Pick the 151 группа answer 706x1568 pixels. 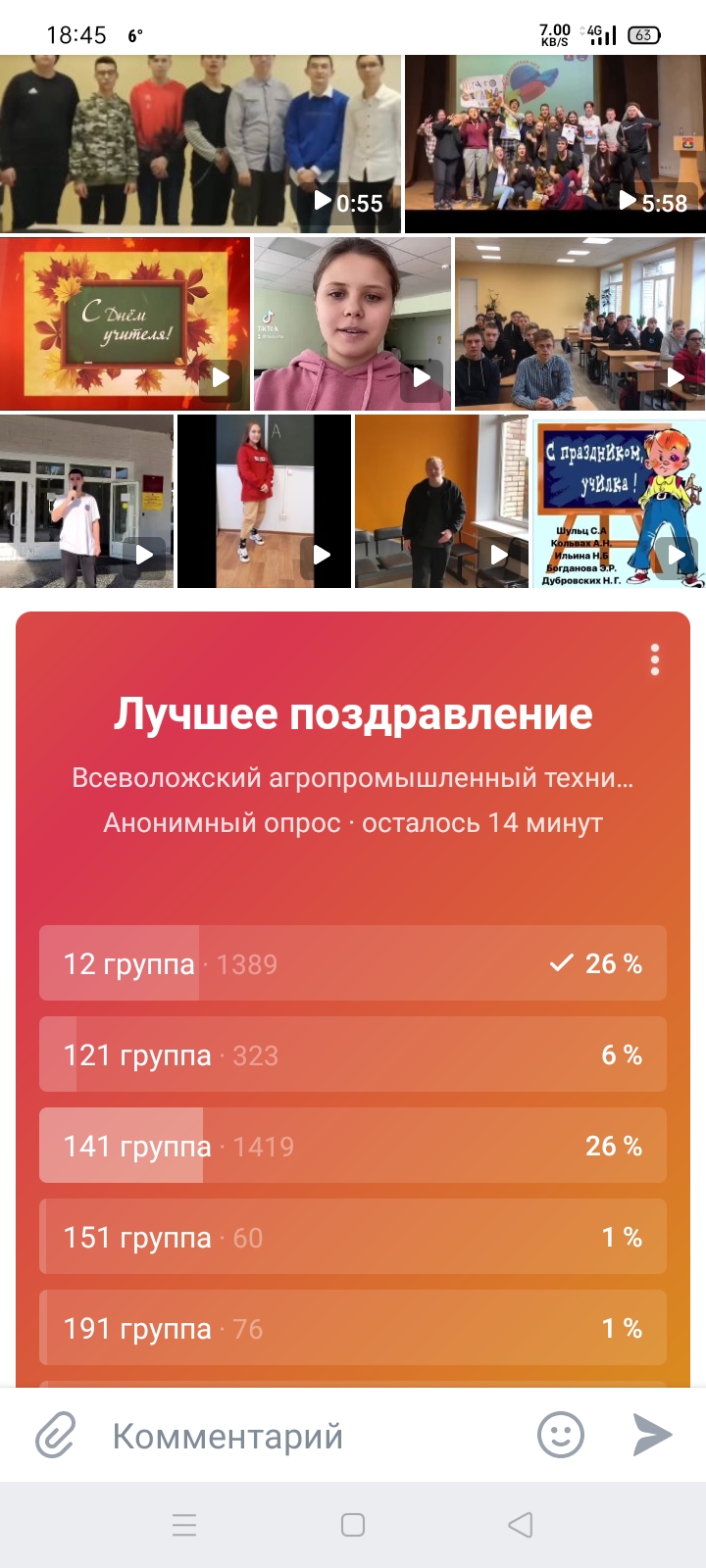[x=353, y=1237]
